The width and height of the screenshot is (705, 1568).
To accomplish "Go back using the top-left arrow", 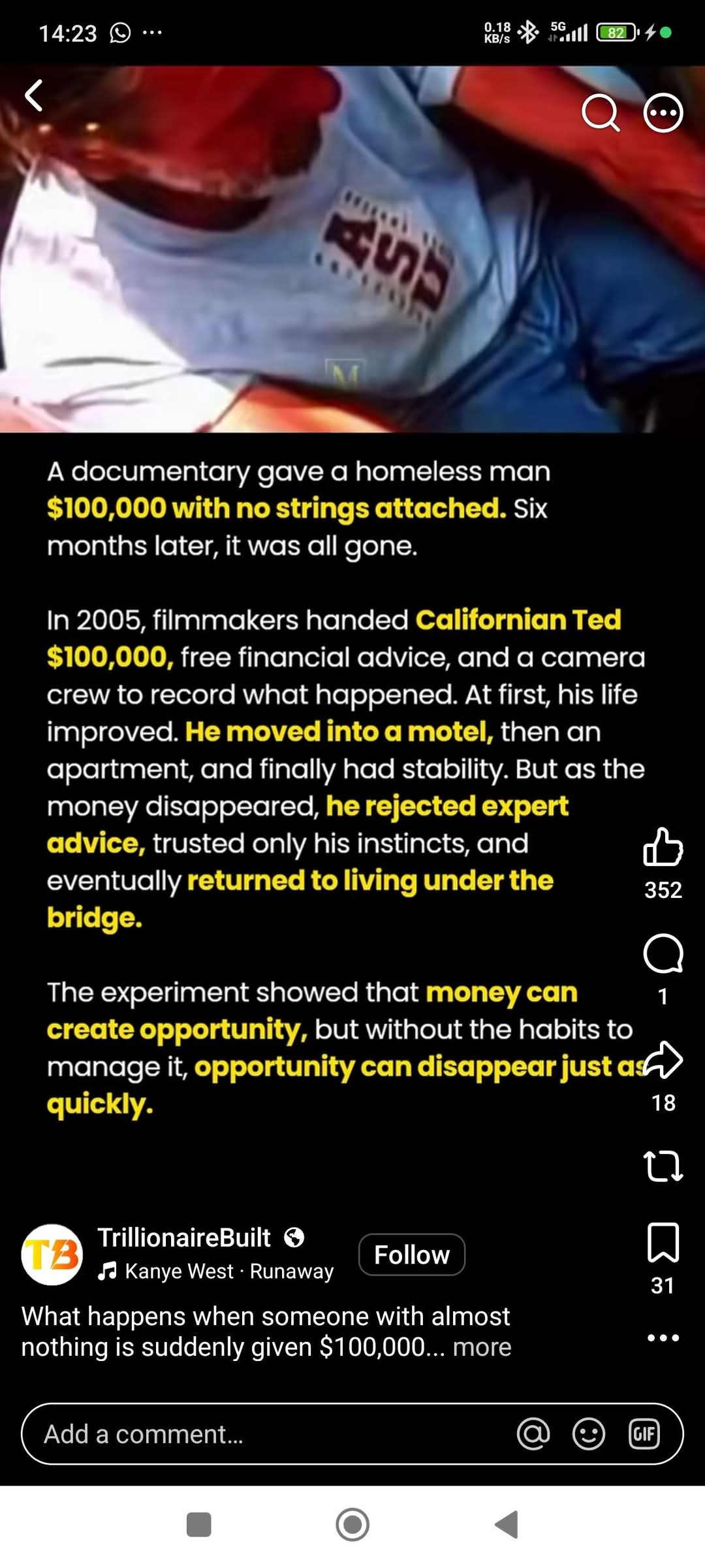I will 34,95.
